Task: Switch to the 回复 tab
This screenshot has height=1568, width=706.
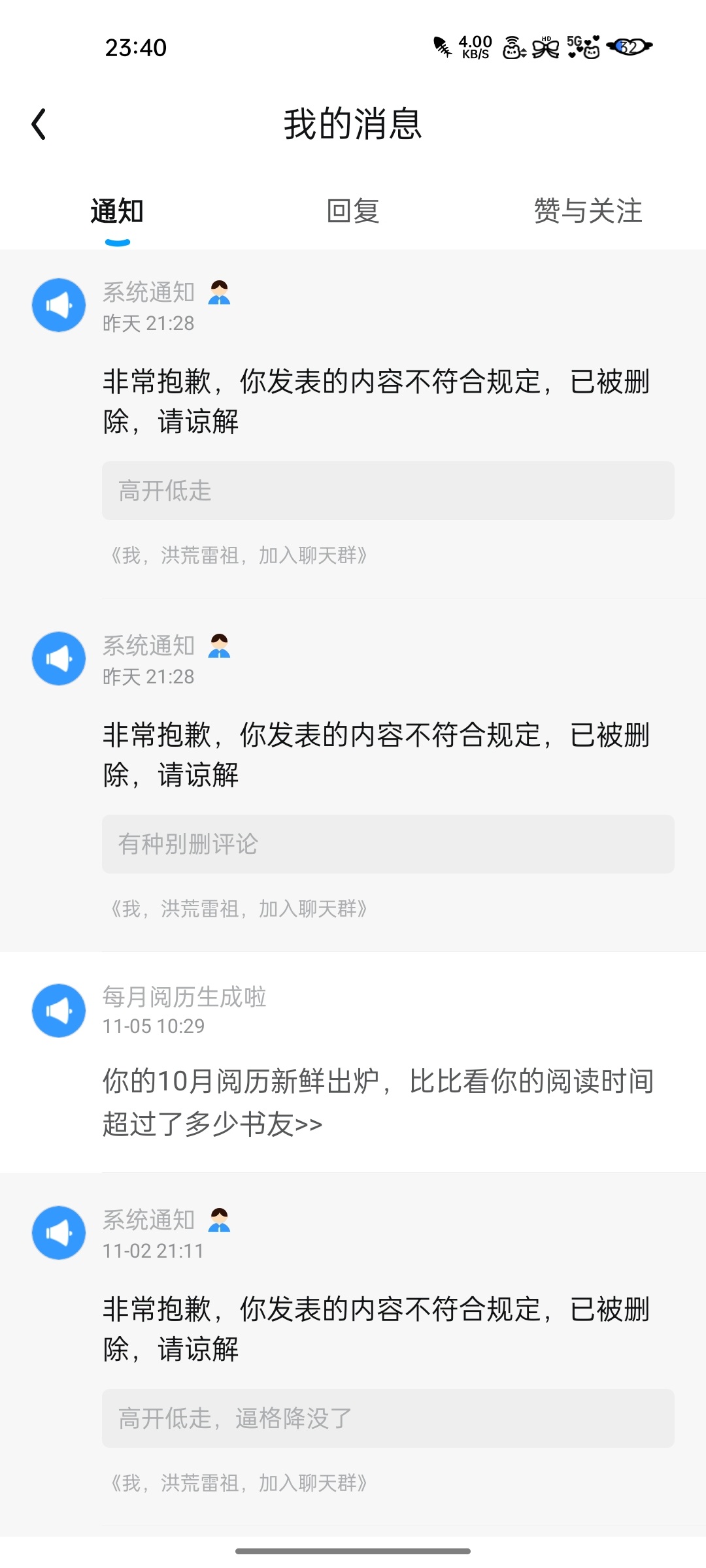Action: coord(353,211)
